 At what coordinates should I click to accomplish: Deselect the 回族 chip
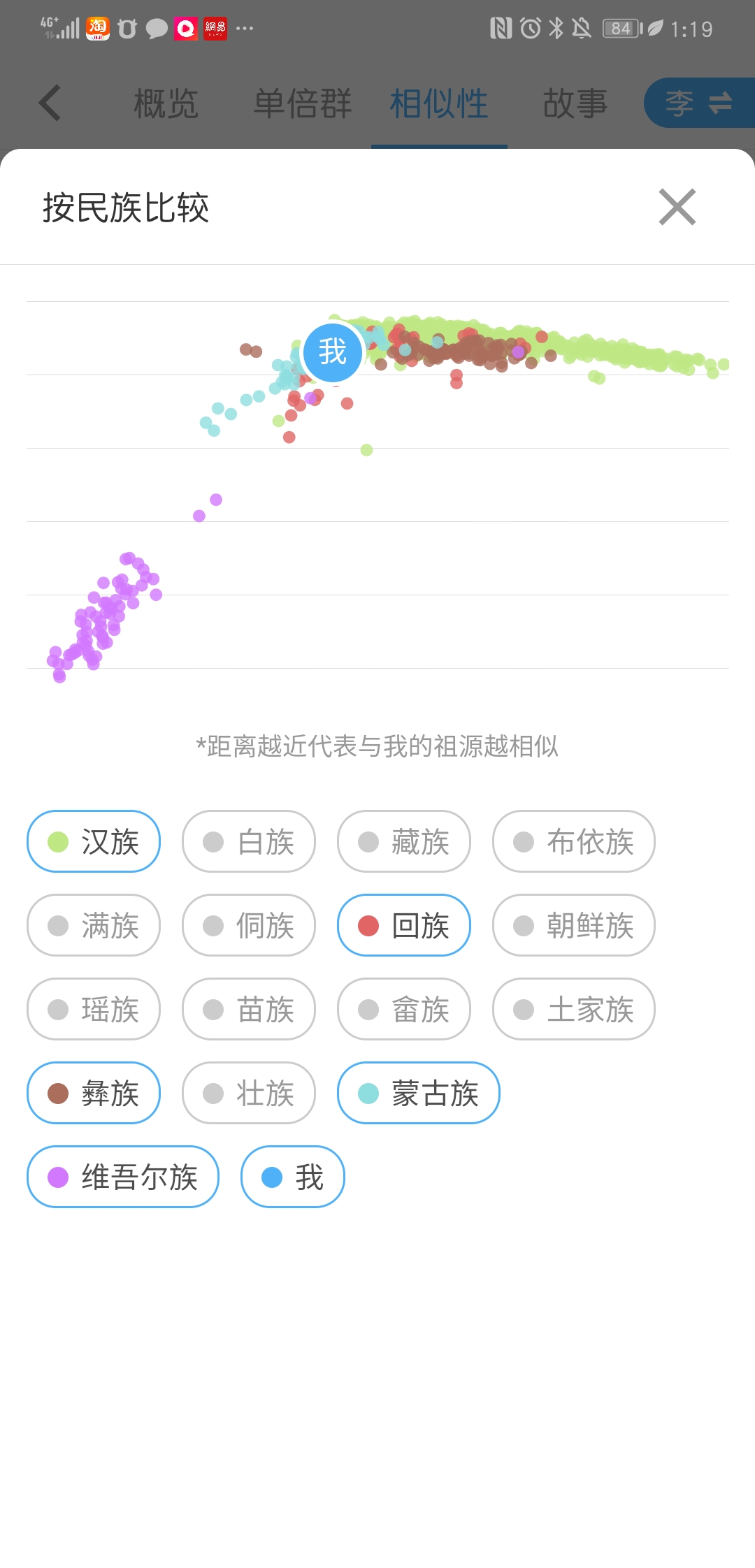[x=404, y=925]
